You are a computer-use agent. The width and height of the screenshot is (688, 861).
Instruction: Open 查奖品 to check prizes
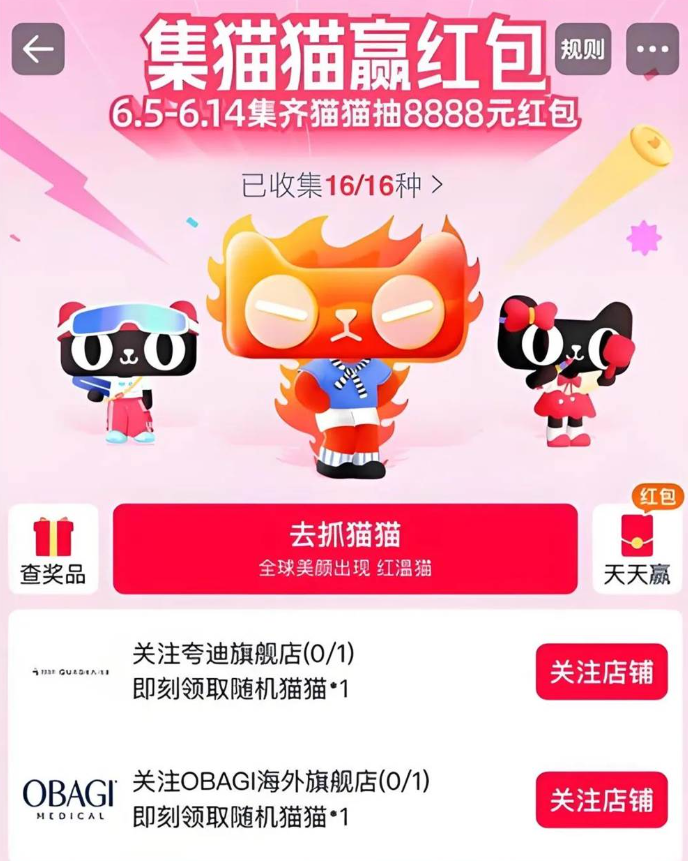point(53,549)
